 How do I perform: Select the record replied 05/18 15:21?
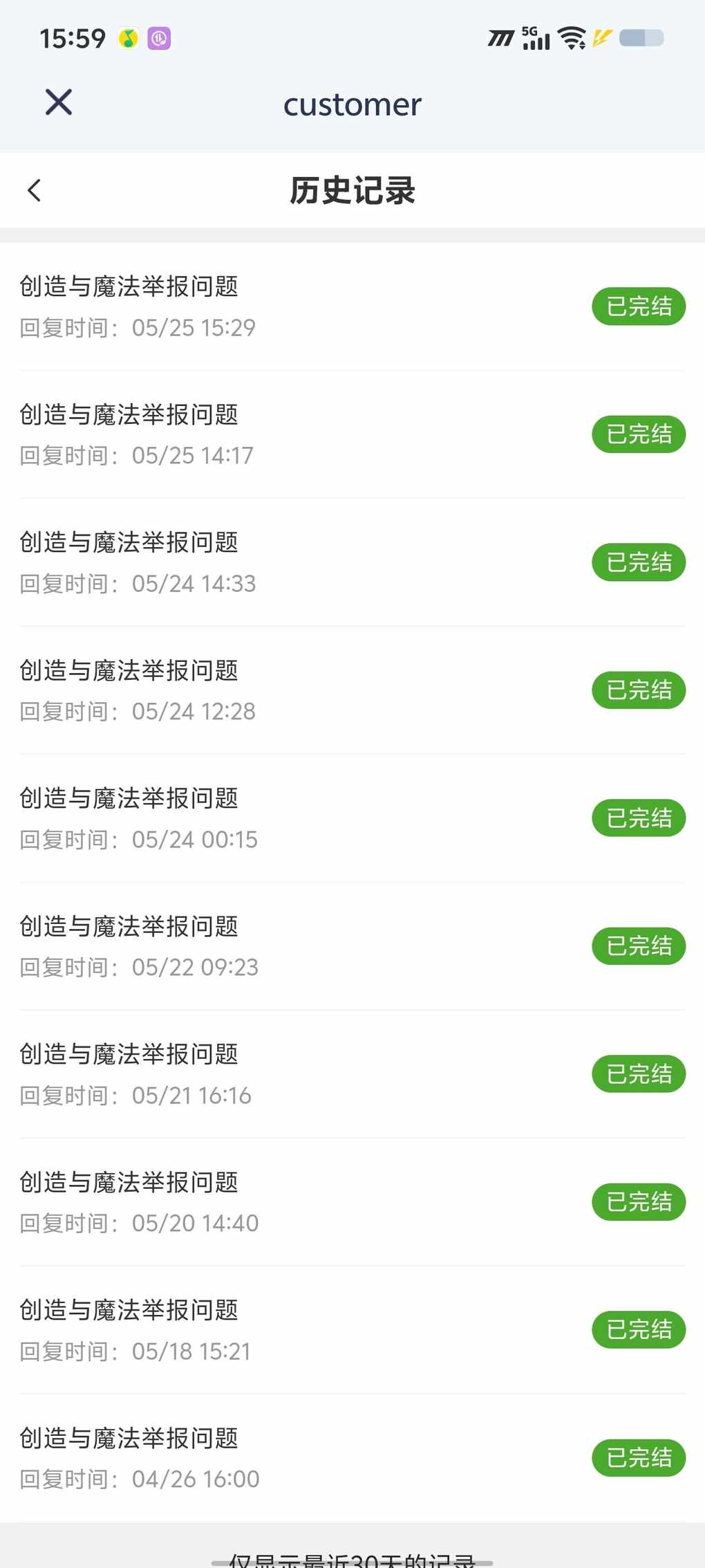click(352, 1330)
